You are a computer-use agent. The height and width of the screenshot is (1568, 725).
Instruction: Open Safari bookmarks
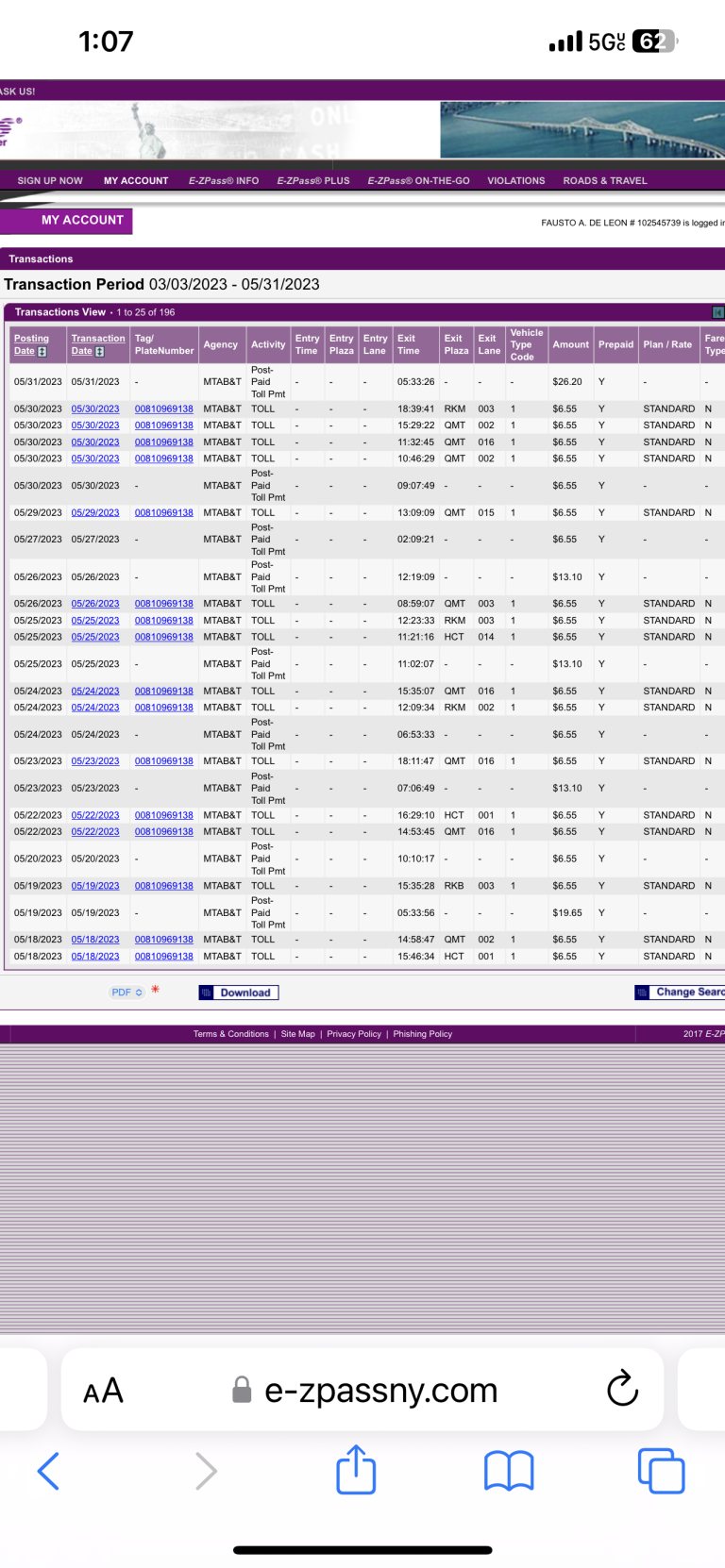click(509, 1471)
